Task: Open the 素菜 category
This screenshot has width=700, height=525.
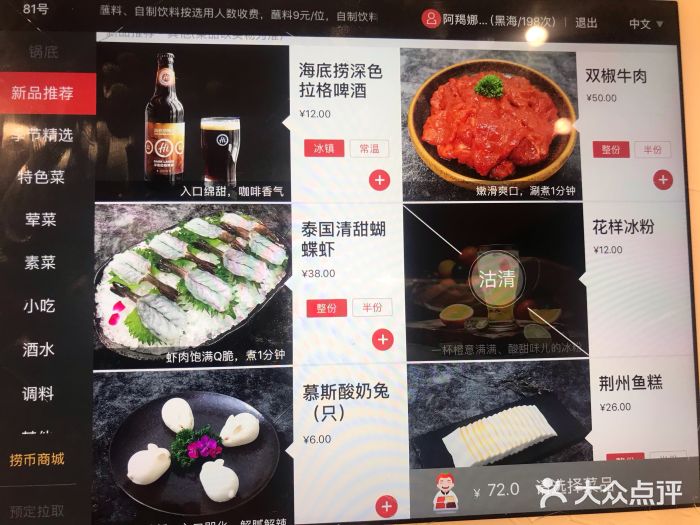Action: (x=41, y=263)
